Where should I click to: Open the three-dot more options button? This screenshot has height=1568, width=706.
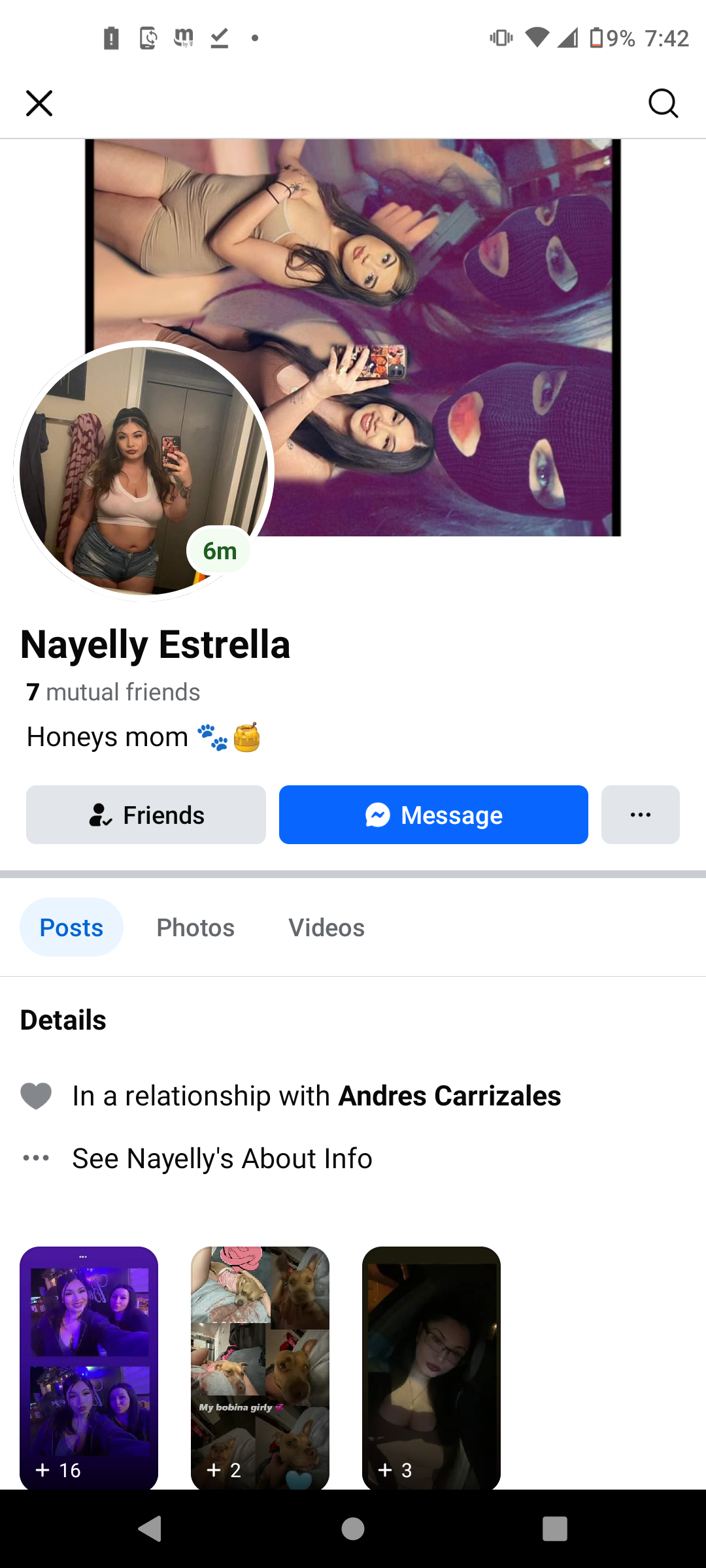coord(641,815)
